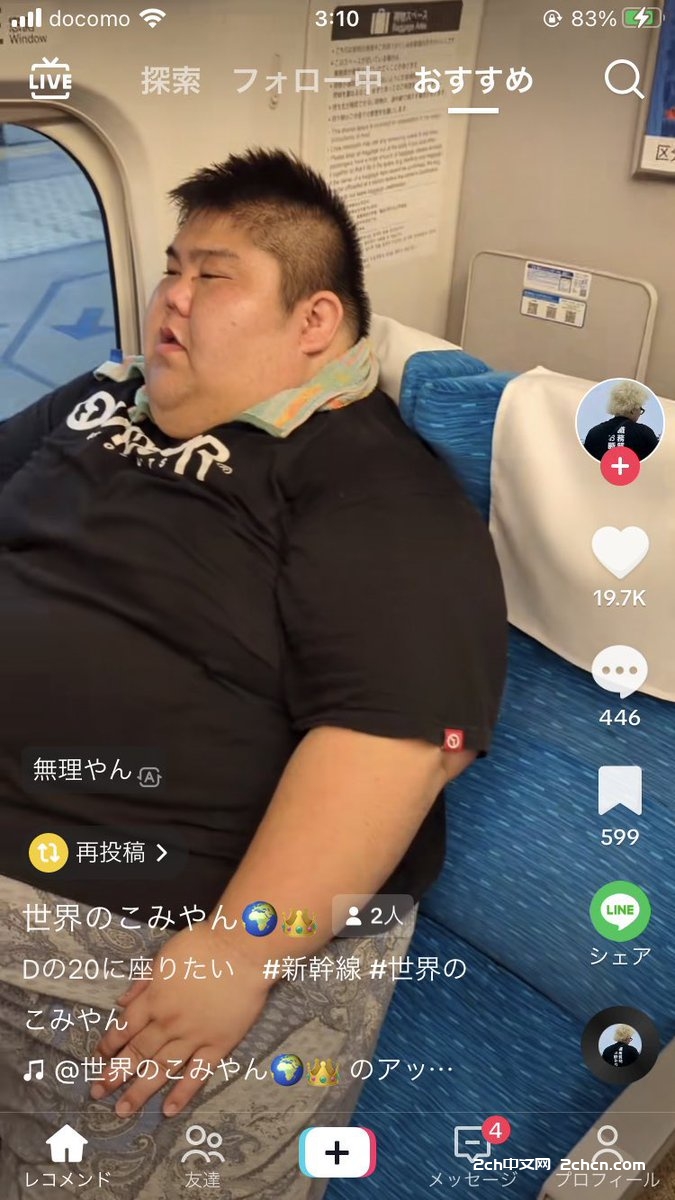The width and height of the screenshot is (675, 1200).
Task: Open the 2人 tagged people chip
Action: click(x=372, y=916)
